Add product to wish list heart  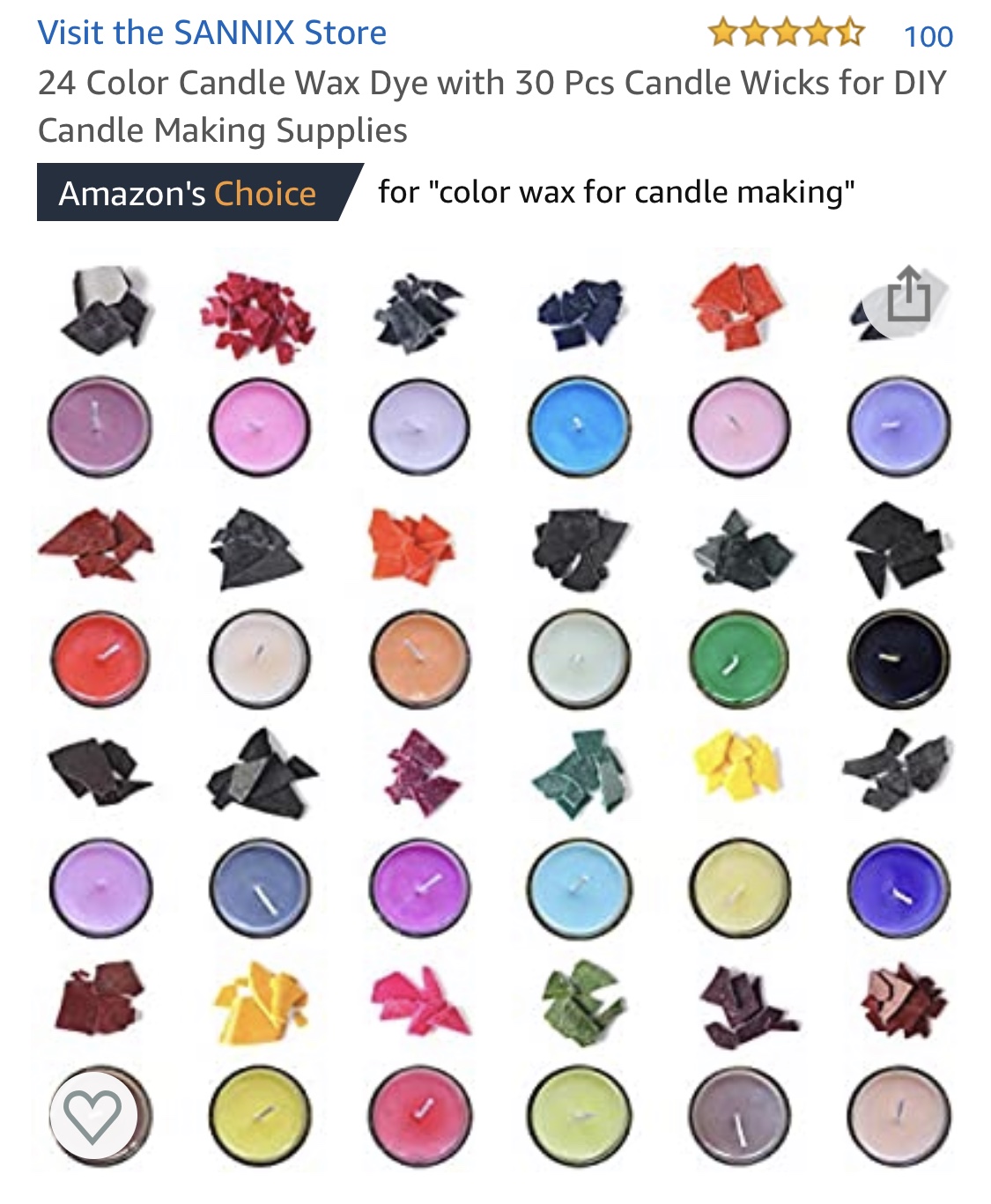(92, 1116)
